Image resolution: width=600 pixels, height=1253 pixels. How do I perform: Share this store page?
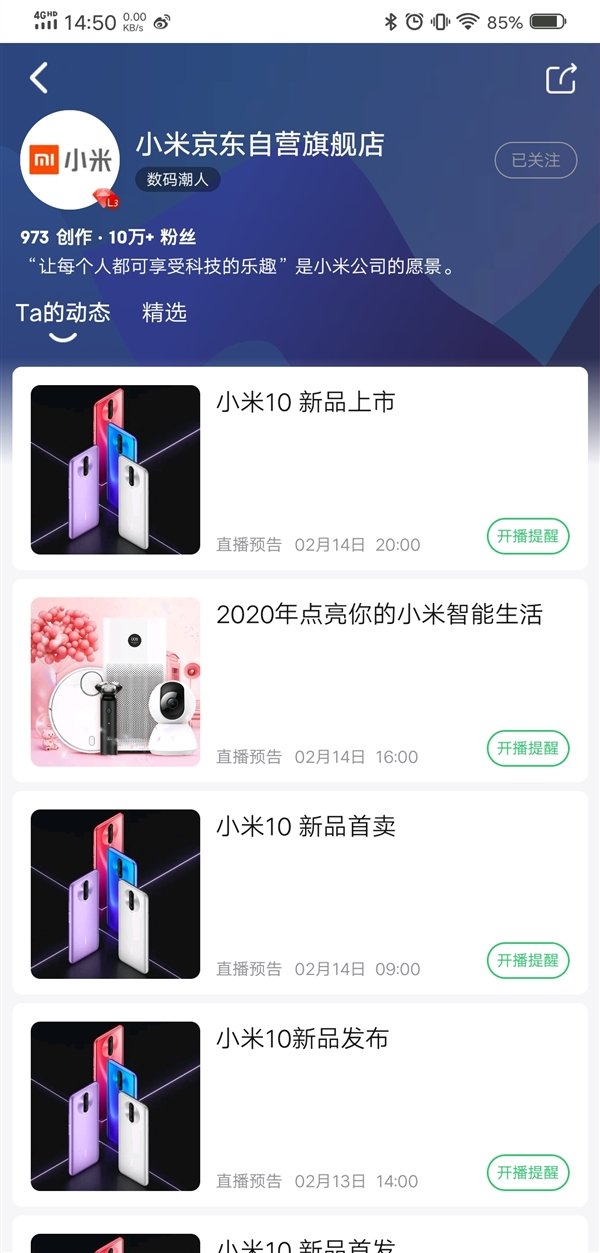(x=561, y=79)
